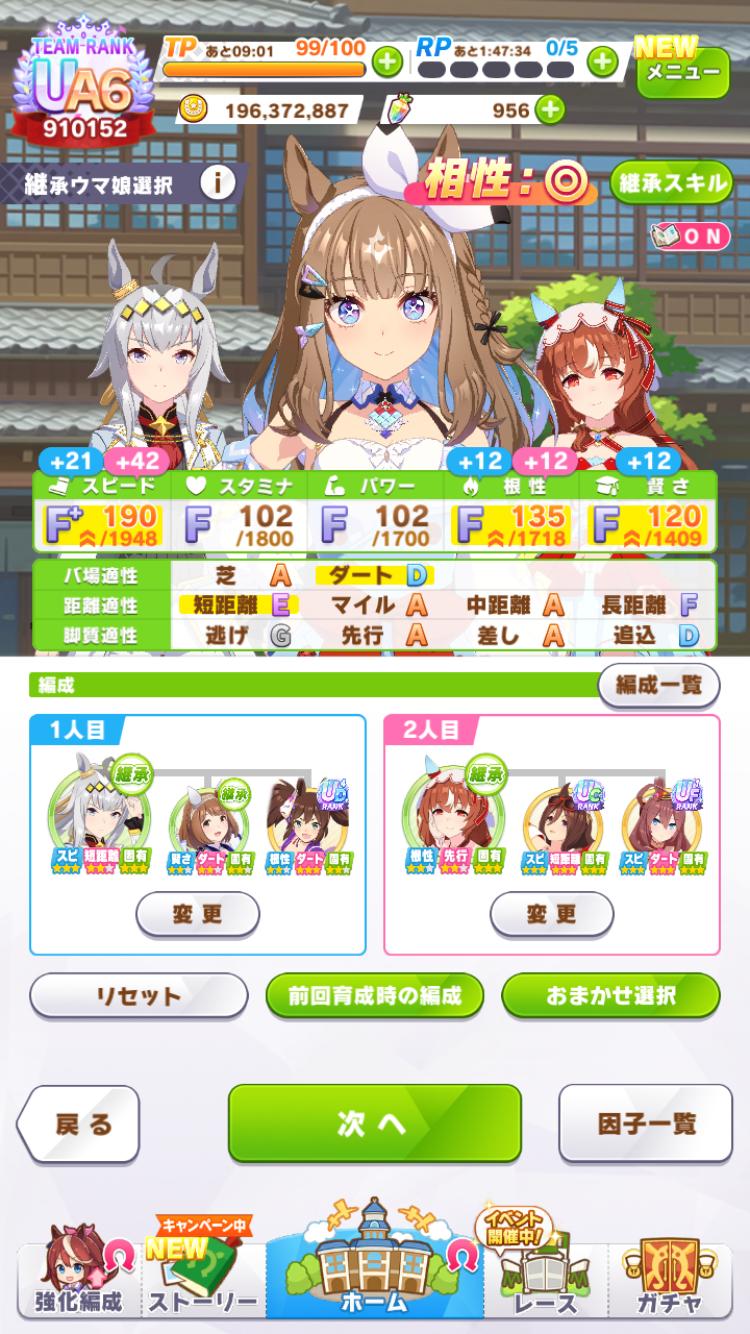The width and height of the screenshot is (750, 1334).
Task: Add more carrot jewels with the plus icon
Action: (549, 110)
